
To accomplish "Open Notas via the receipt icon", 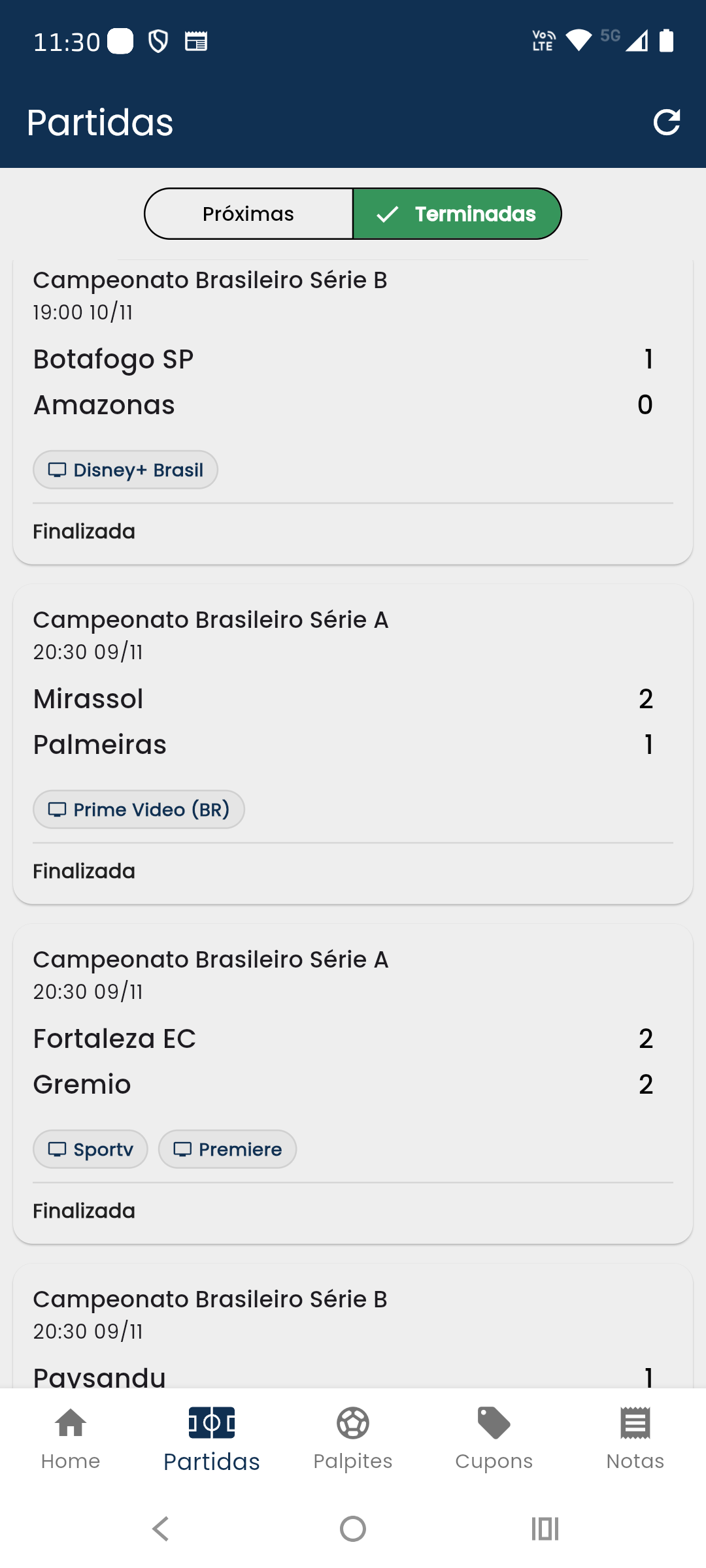I will coord(635,1422).
